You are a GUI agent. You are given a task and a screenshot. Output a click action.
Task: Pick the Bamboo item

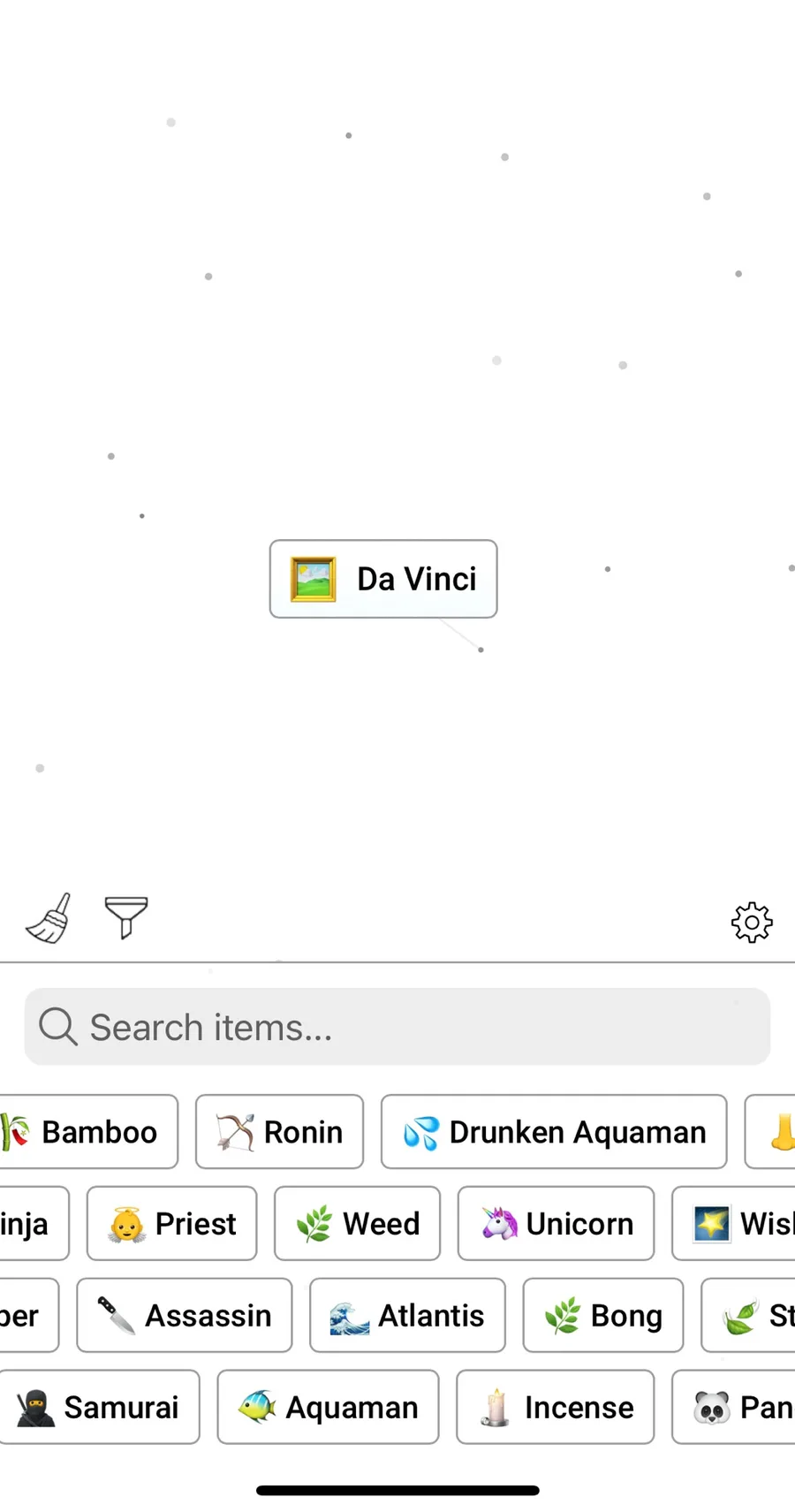88,1132
